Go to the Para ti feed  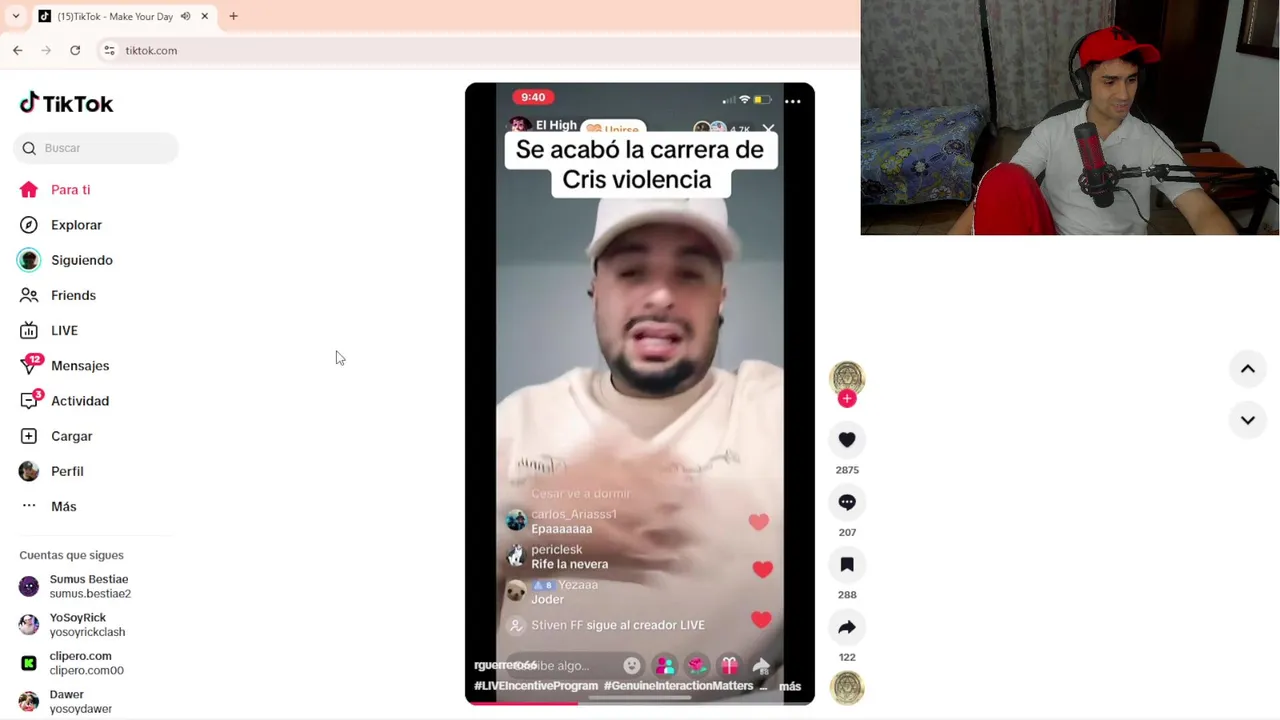pos(69,190)
